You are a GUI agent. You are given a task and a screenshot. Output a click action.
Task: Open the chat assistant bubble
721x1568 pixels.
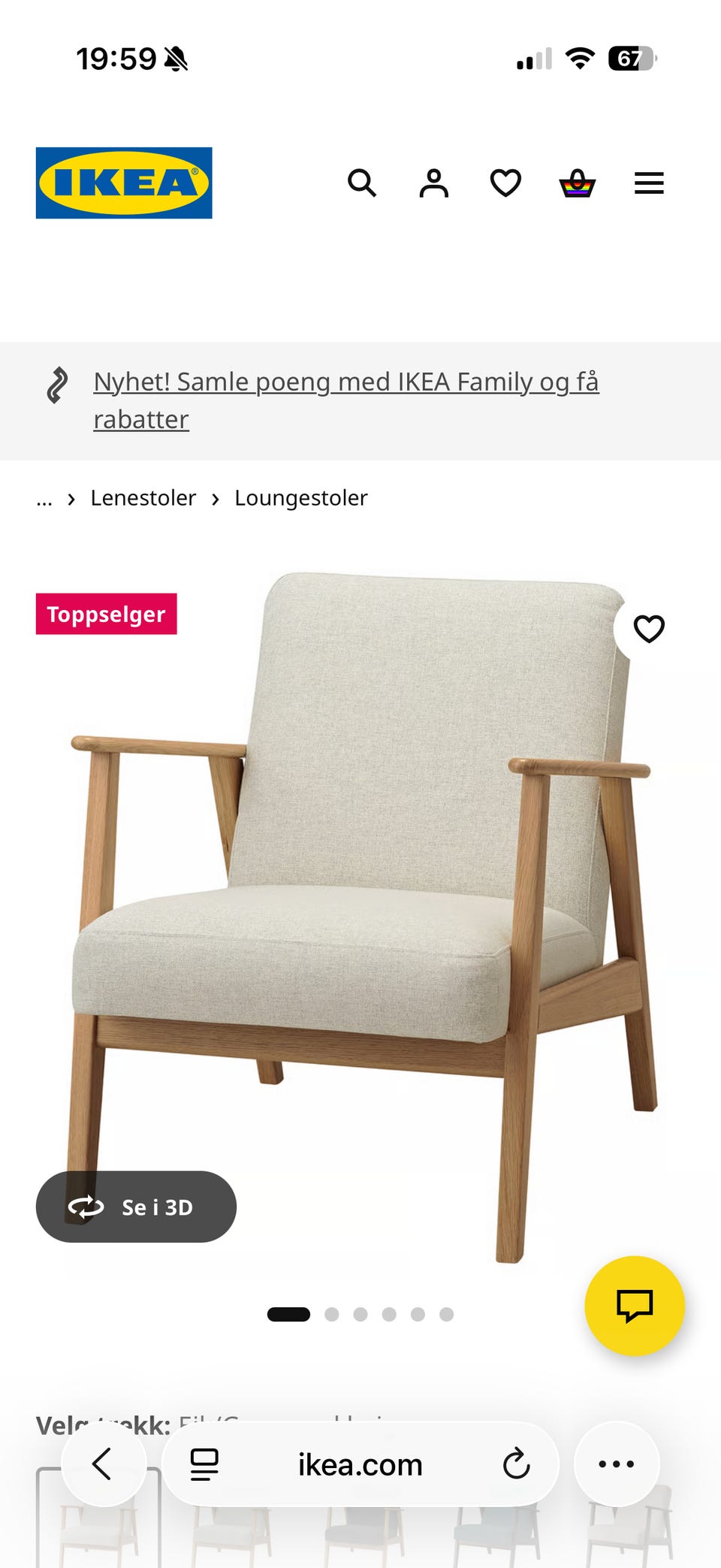(635, 1307)
